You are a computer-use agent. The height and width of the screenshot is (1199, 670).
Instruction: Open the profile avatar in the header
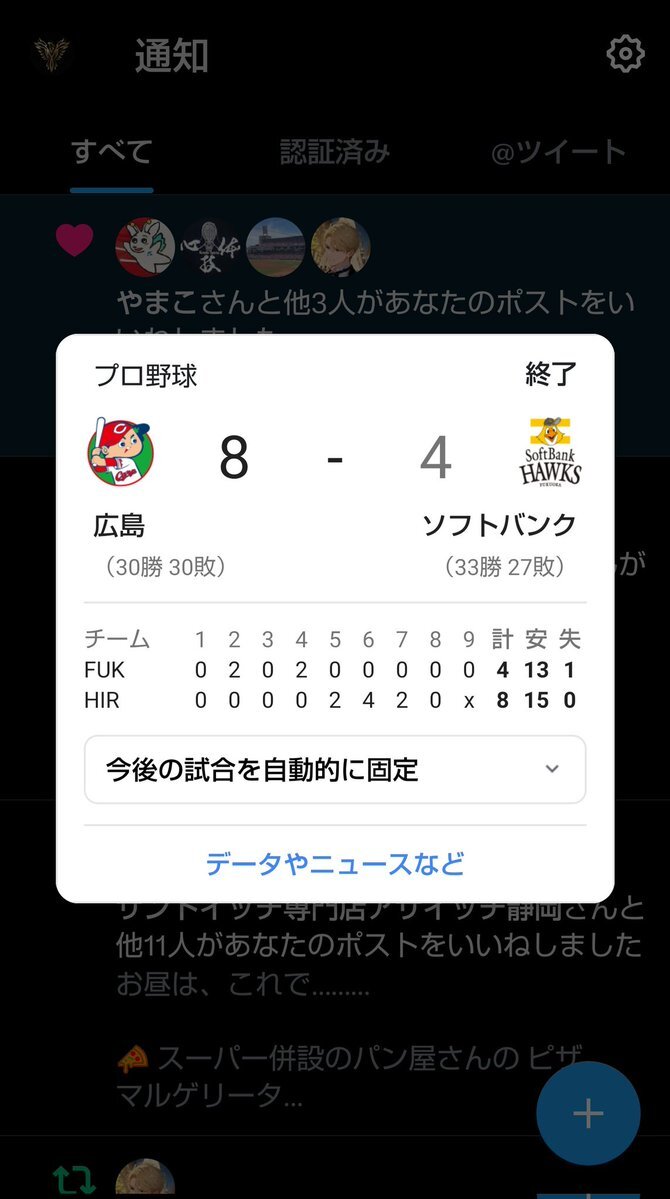click(54, 54)
